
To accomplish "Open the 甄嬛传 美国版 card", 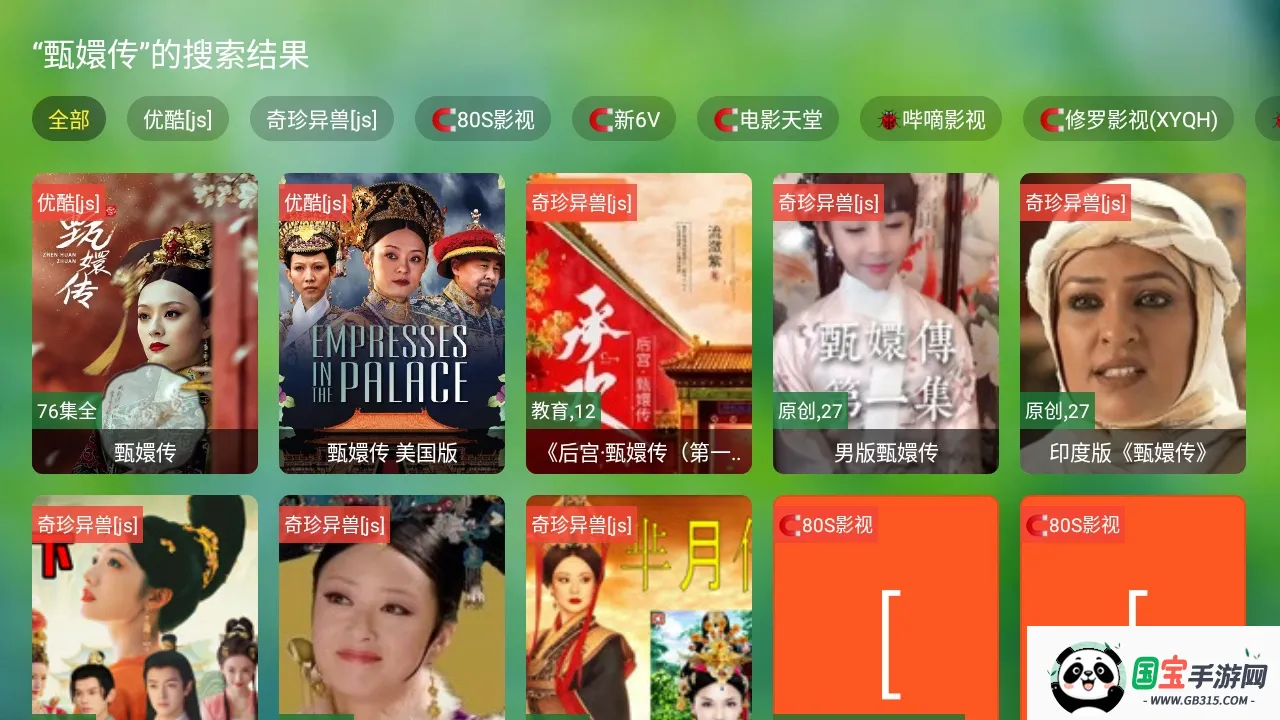I will [392, 323].
